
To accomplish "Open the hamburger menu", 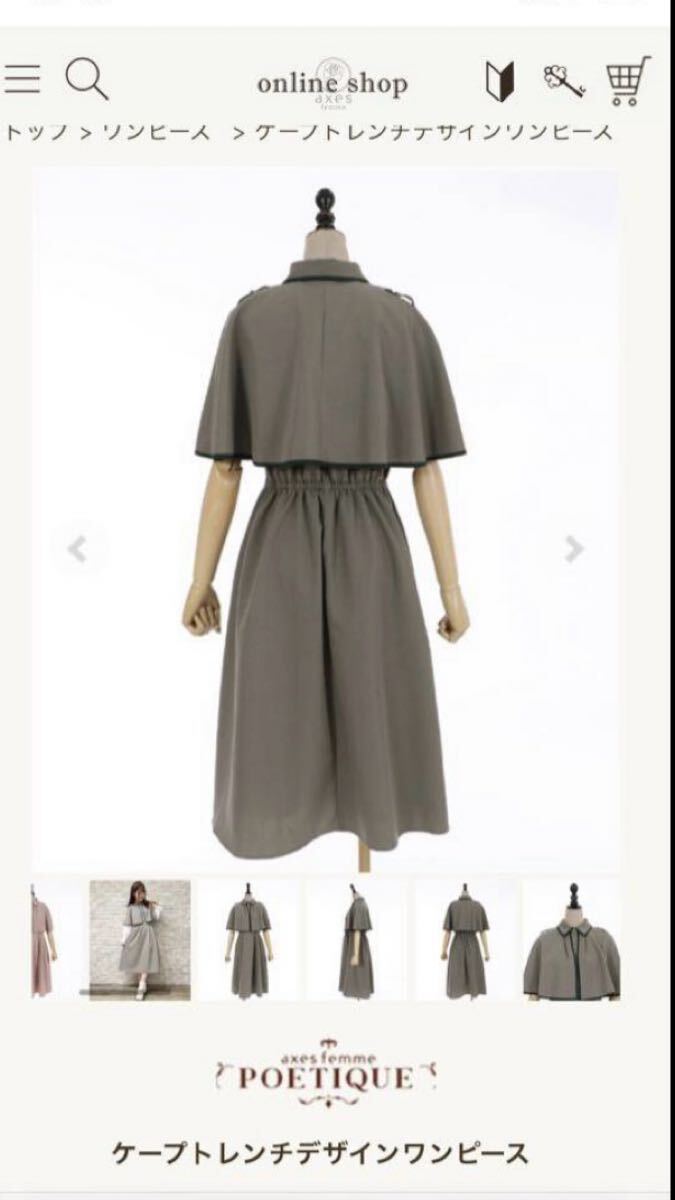I will click(21, 80).
